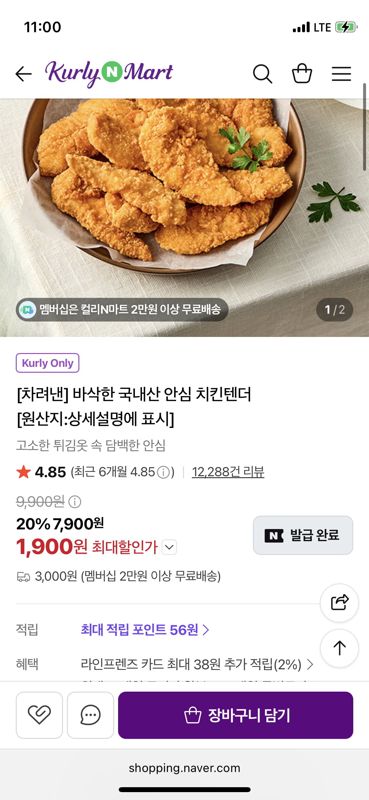Open the chat inquiry bubble button
369x800 pixels.
(90, 715)
